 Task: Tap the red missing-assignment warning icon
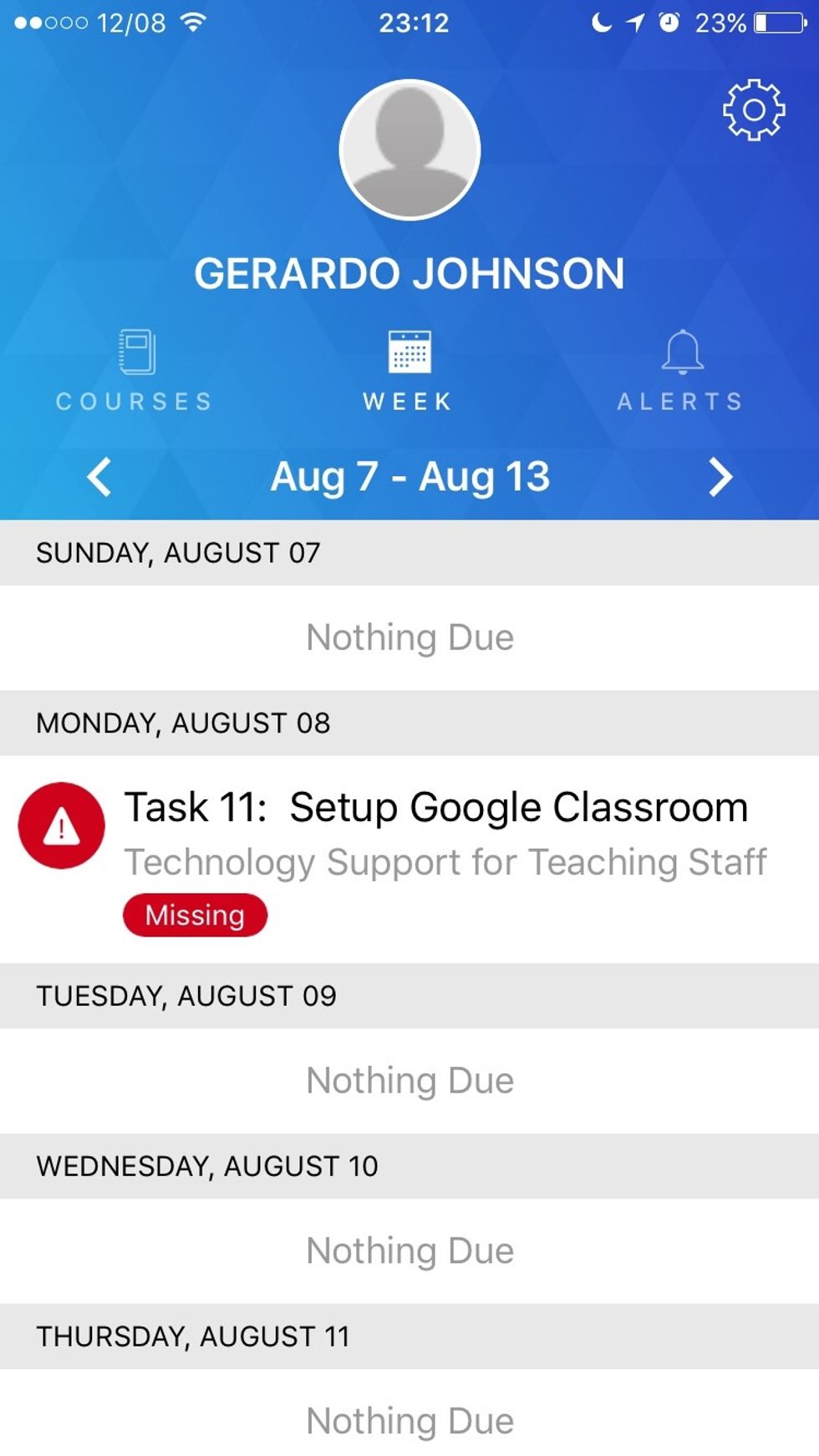tap(61, 825)
